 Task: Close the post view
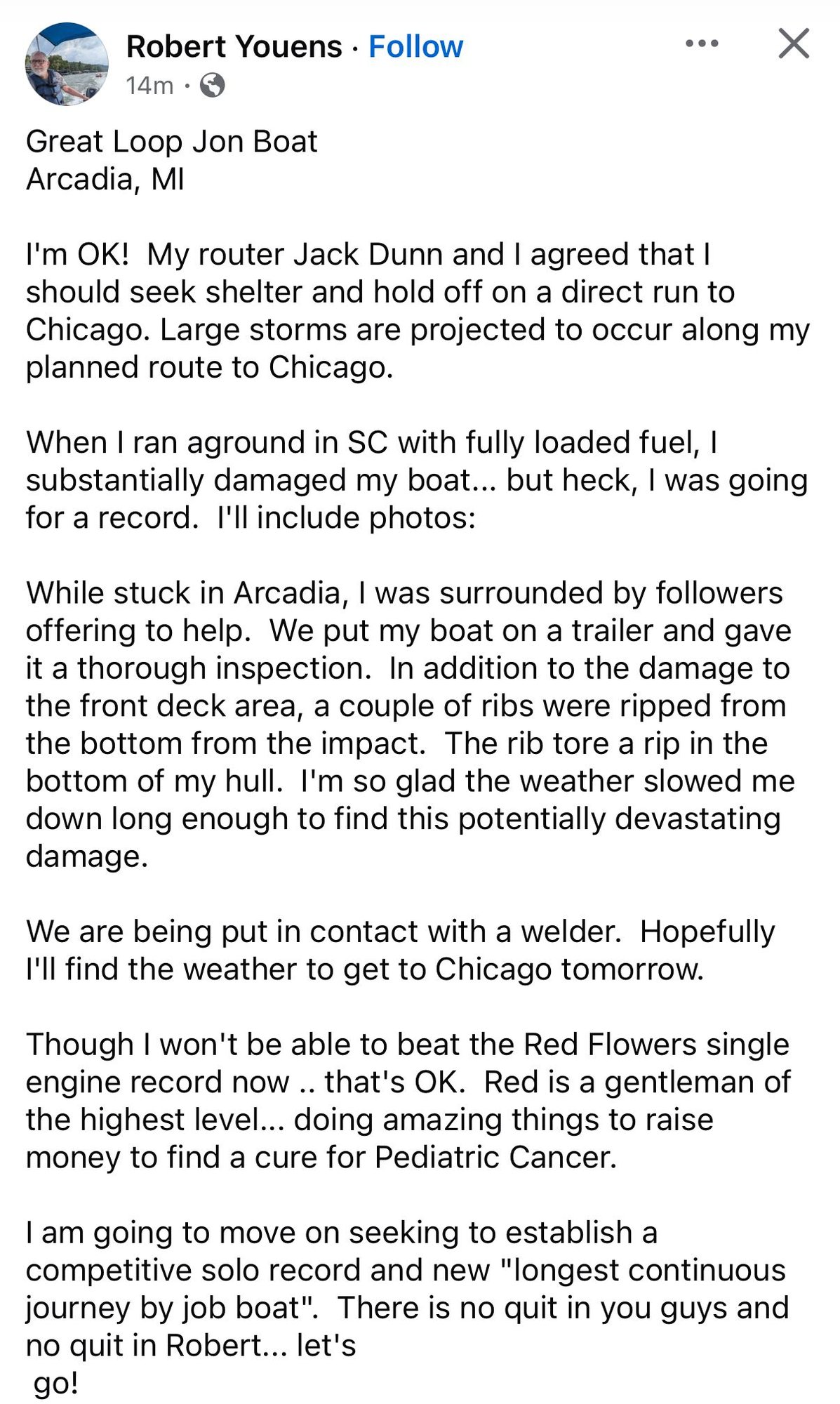[794, 44]
